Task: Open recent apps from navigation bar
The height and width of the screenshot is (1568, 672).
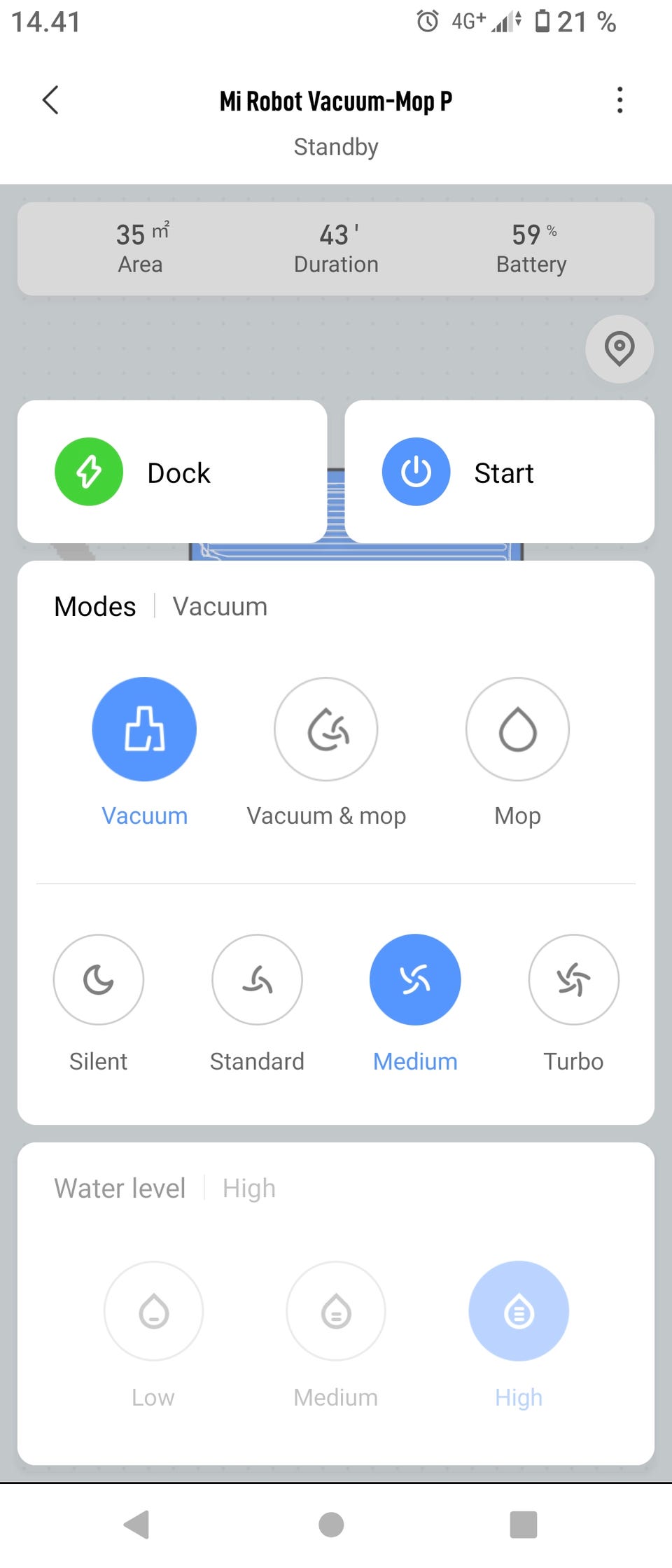Action: 524,1525
